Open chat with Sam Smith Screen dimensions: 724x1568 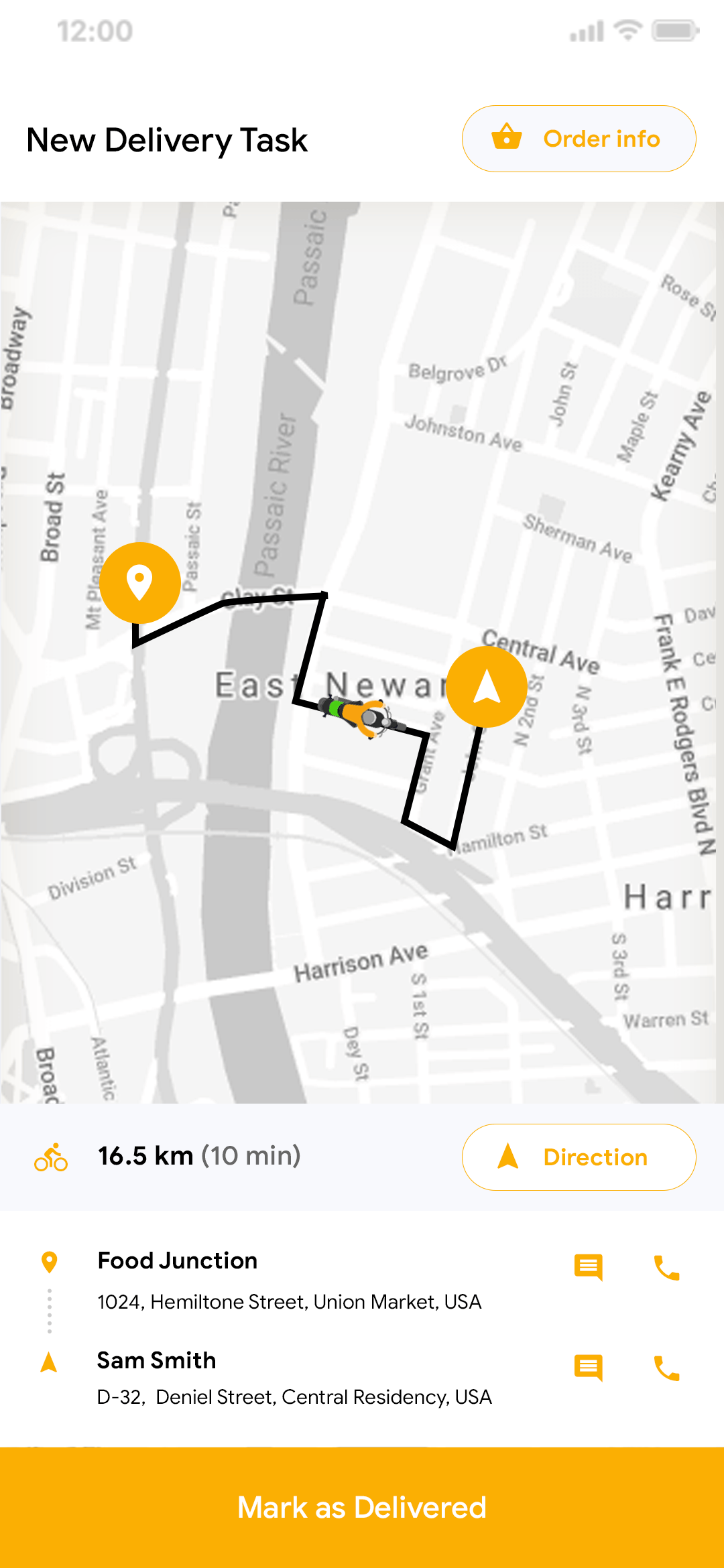(x=589, y=1367)
